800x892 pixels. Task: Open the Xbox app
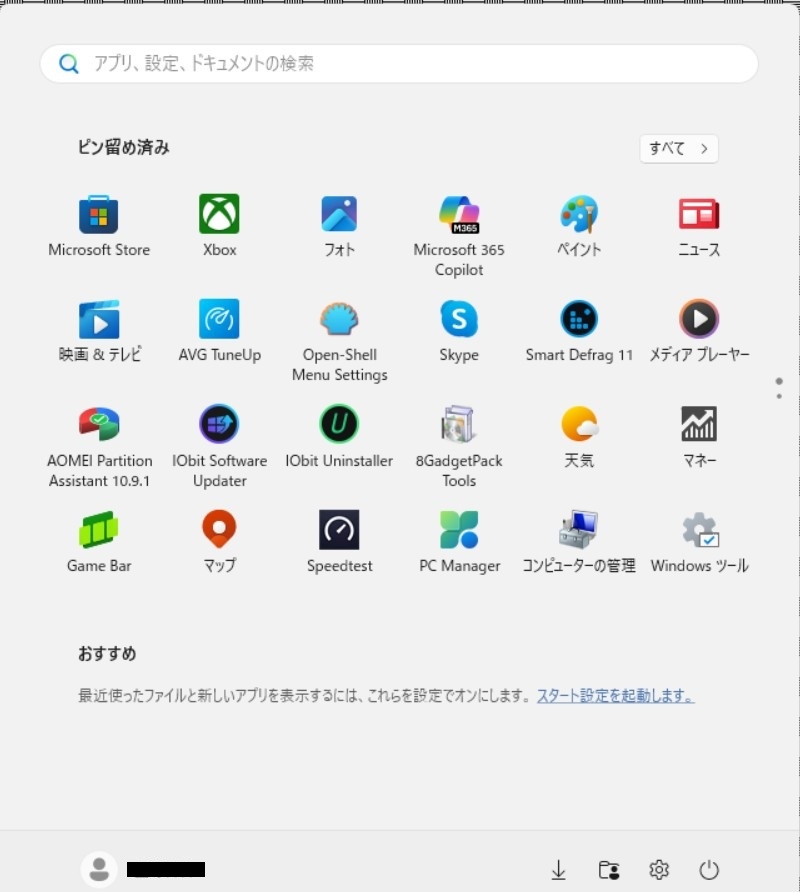[x=219, y=215]
